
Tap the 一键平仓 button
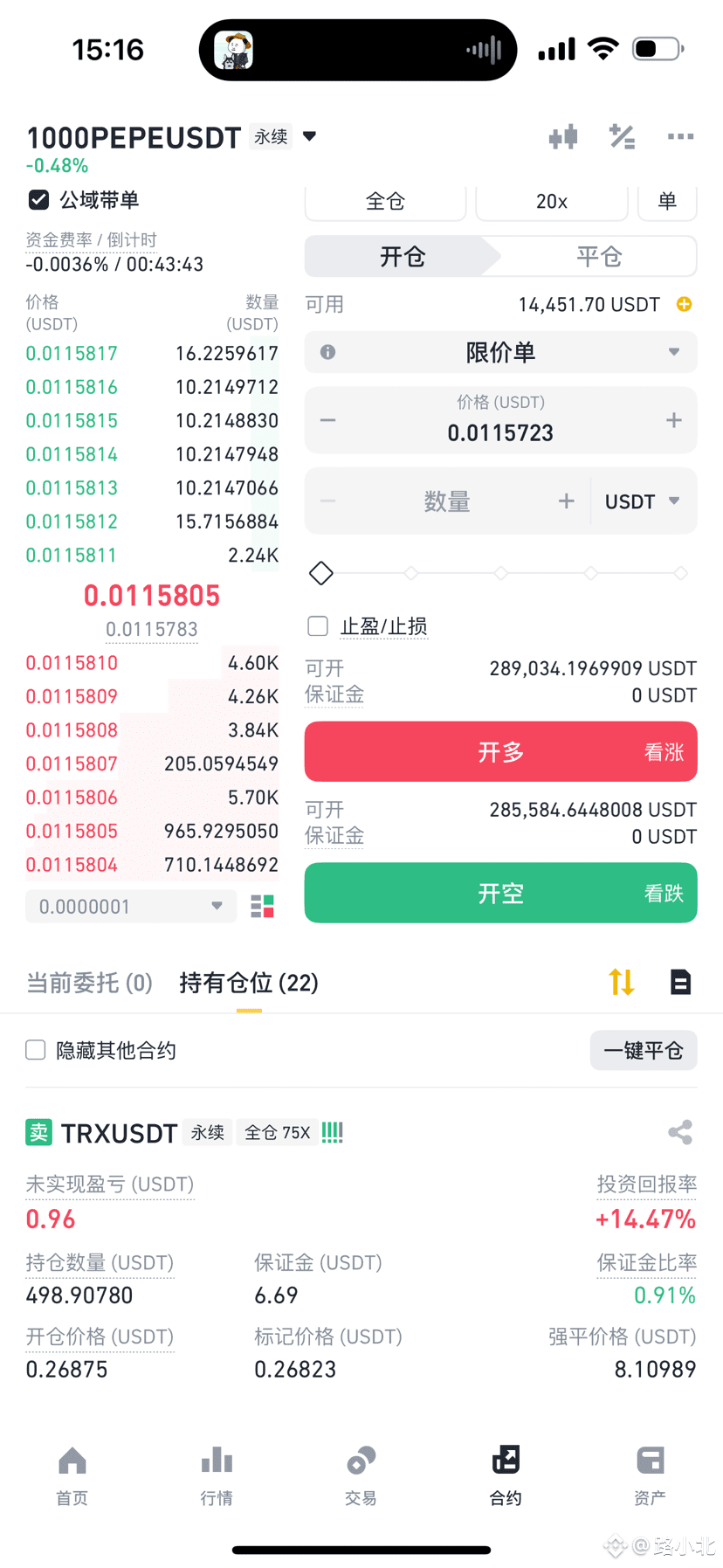coord(644,1050)
